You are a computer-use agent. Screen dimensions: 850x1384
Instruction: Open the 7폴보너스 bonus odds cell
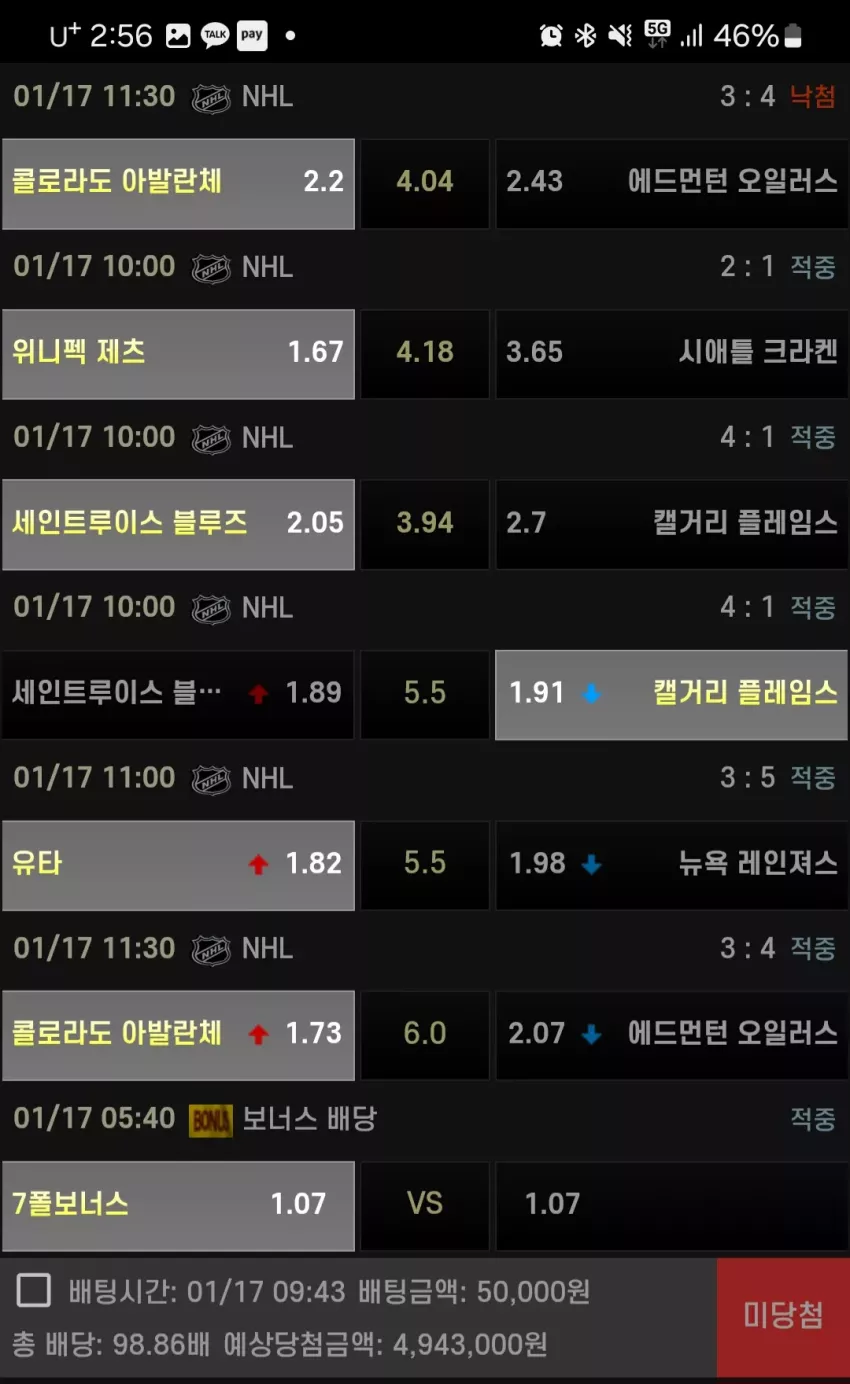coord(178,1205)
